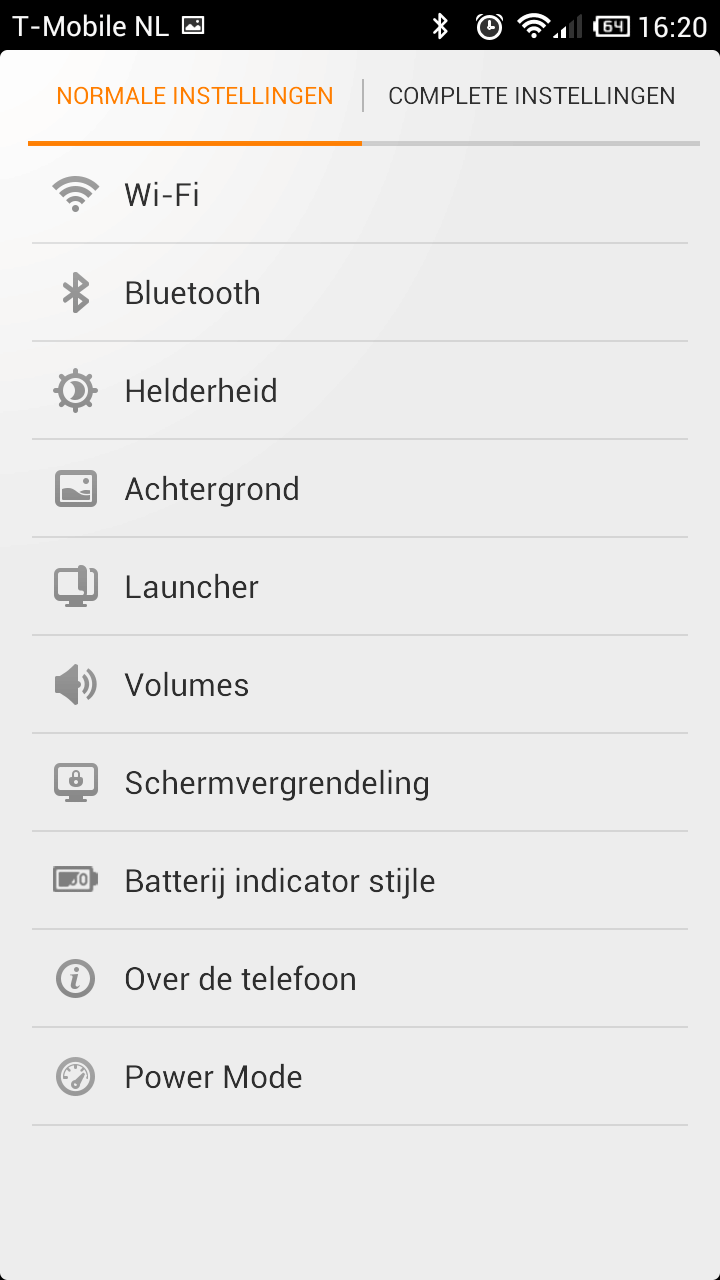Open Wi-Fi settings
Screen dimensions: 720x1280
click(360, 194)
